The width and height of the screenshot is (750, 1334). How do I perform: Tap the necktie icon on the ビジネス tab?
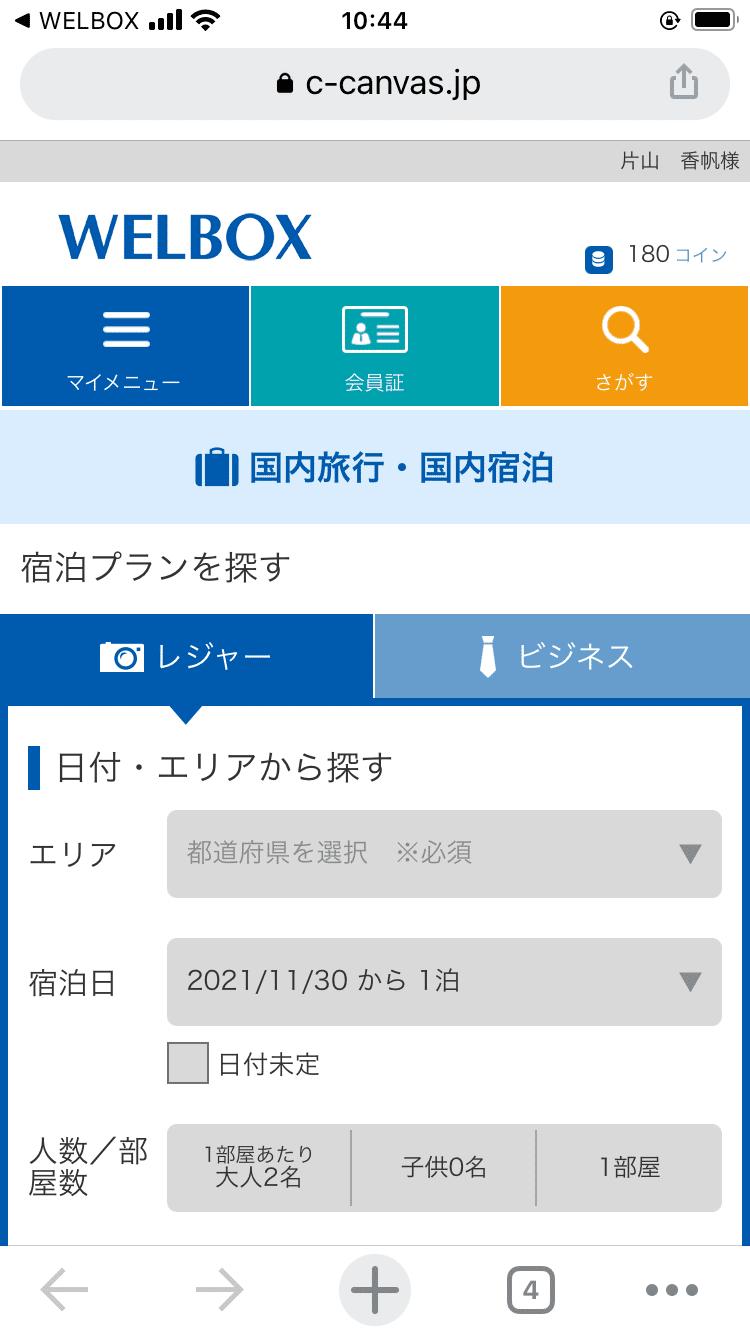click(487, 655)
